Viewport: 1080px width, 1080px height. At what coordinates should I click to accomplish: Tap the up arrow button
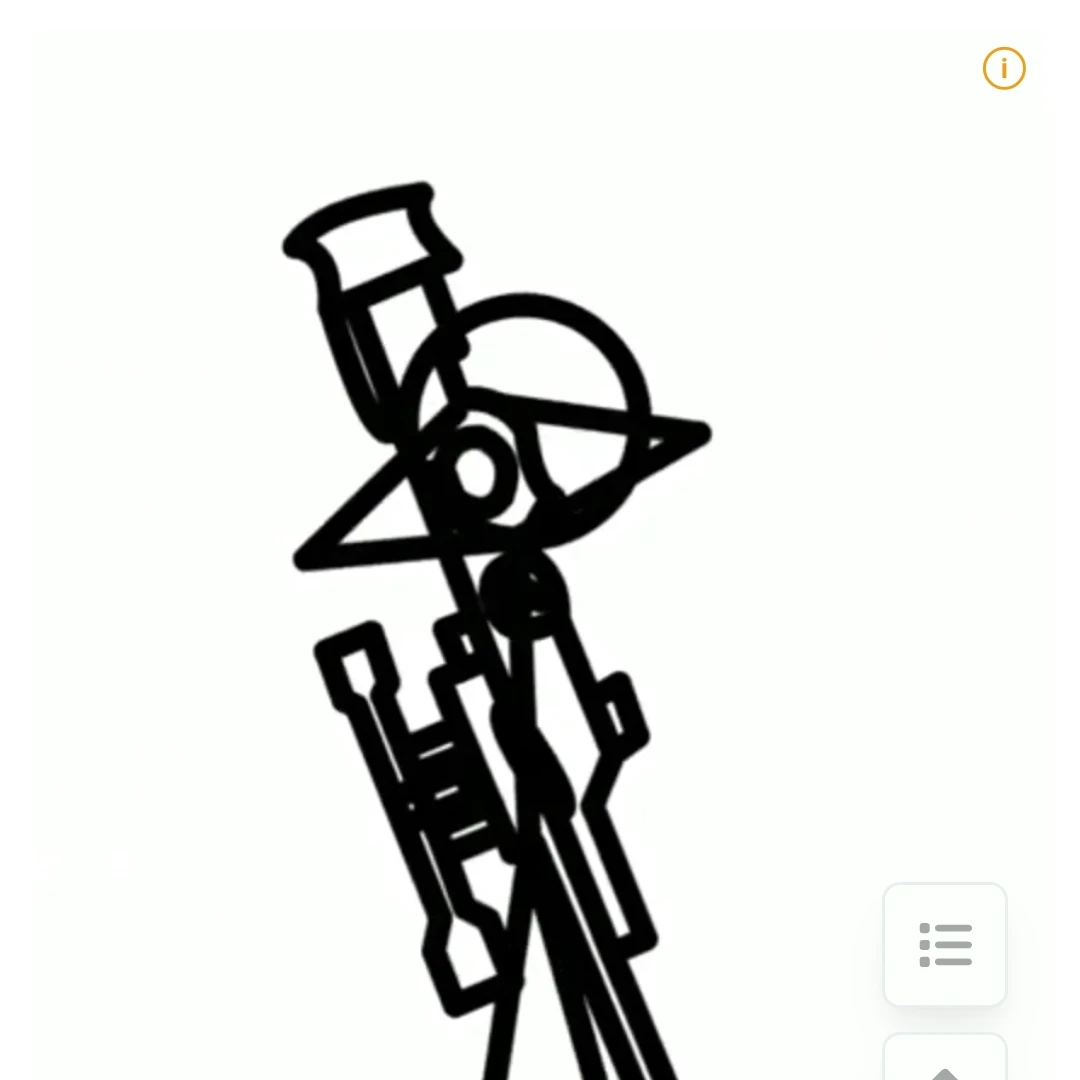click(945, 1062)
